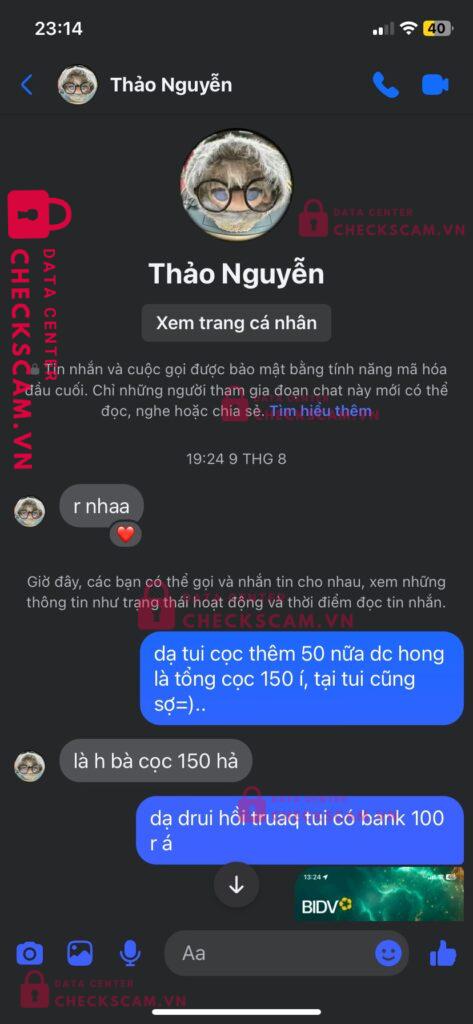This screenshot has width=473, height=1024.
Task: Start a video call with Thảo Nguyễn
Action: 435,85
